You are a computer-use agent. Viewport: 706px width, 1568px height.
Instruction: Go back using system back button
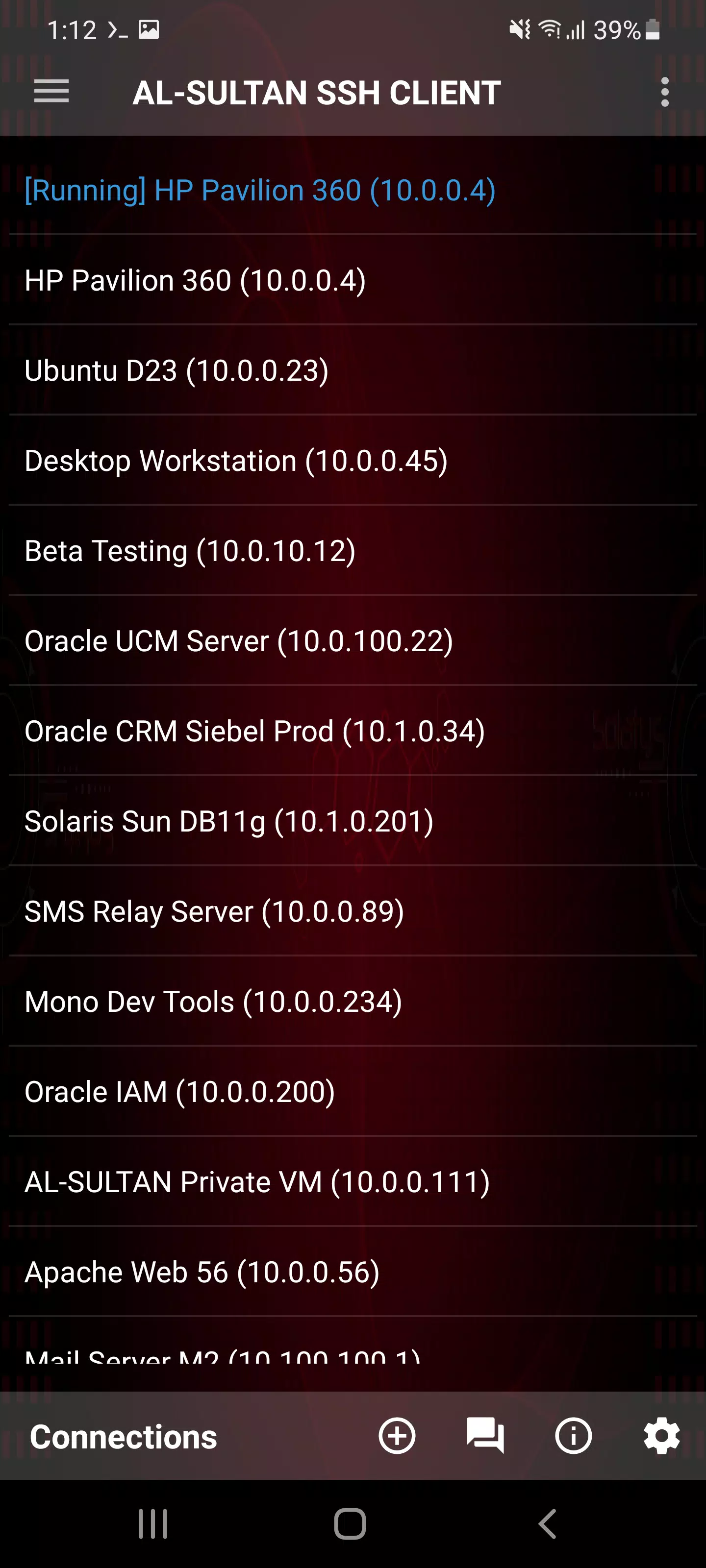click(x=547, y=1523)
